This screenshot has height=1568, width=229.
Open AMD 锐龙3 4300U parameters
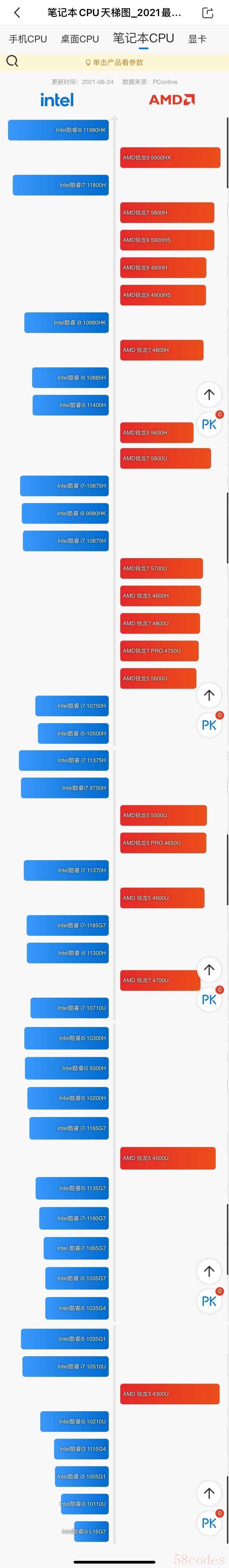pyautogui.click(x=169, y=1393)
